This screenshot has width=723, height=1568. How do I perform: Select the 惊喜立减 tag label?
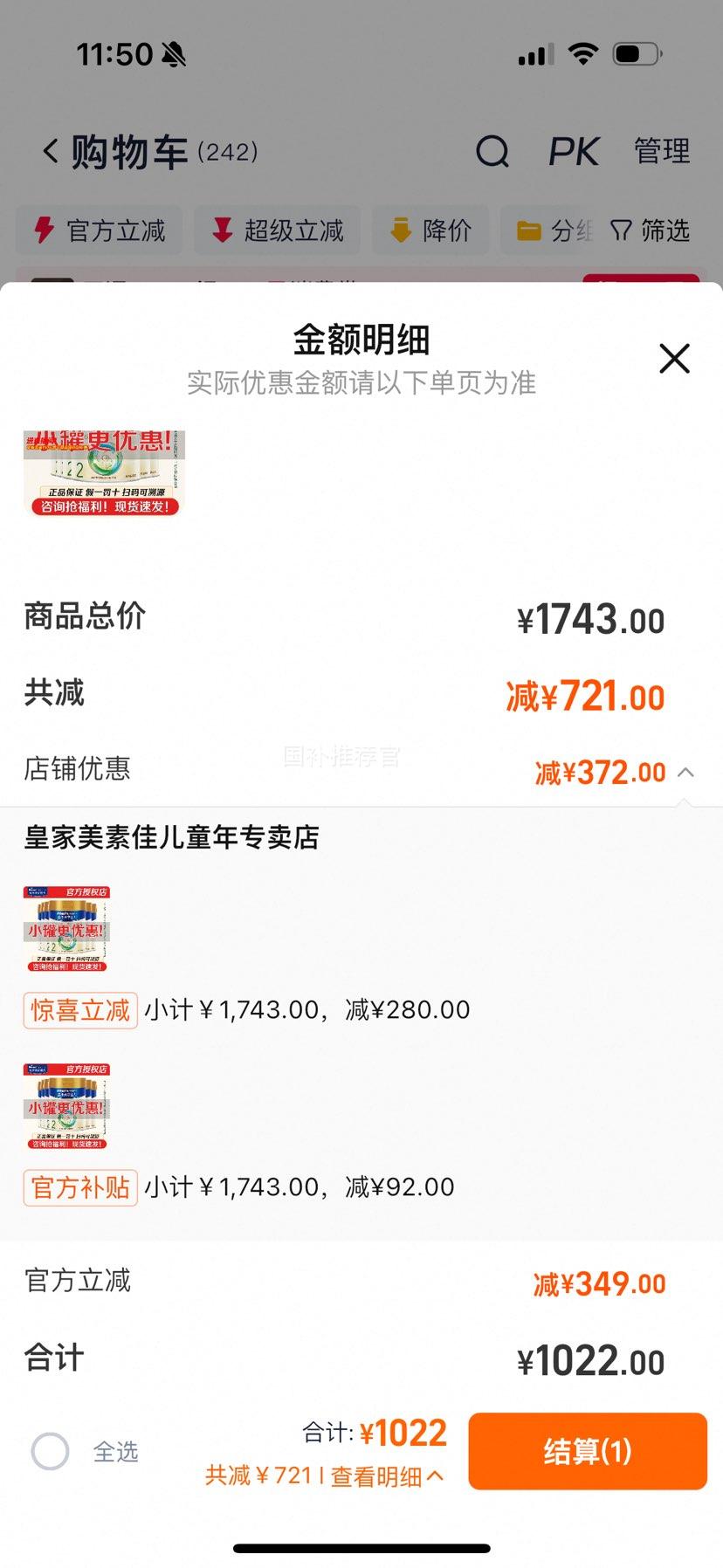[79, 1010]
